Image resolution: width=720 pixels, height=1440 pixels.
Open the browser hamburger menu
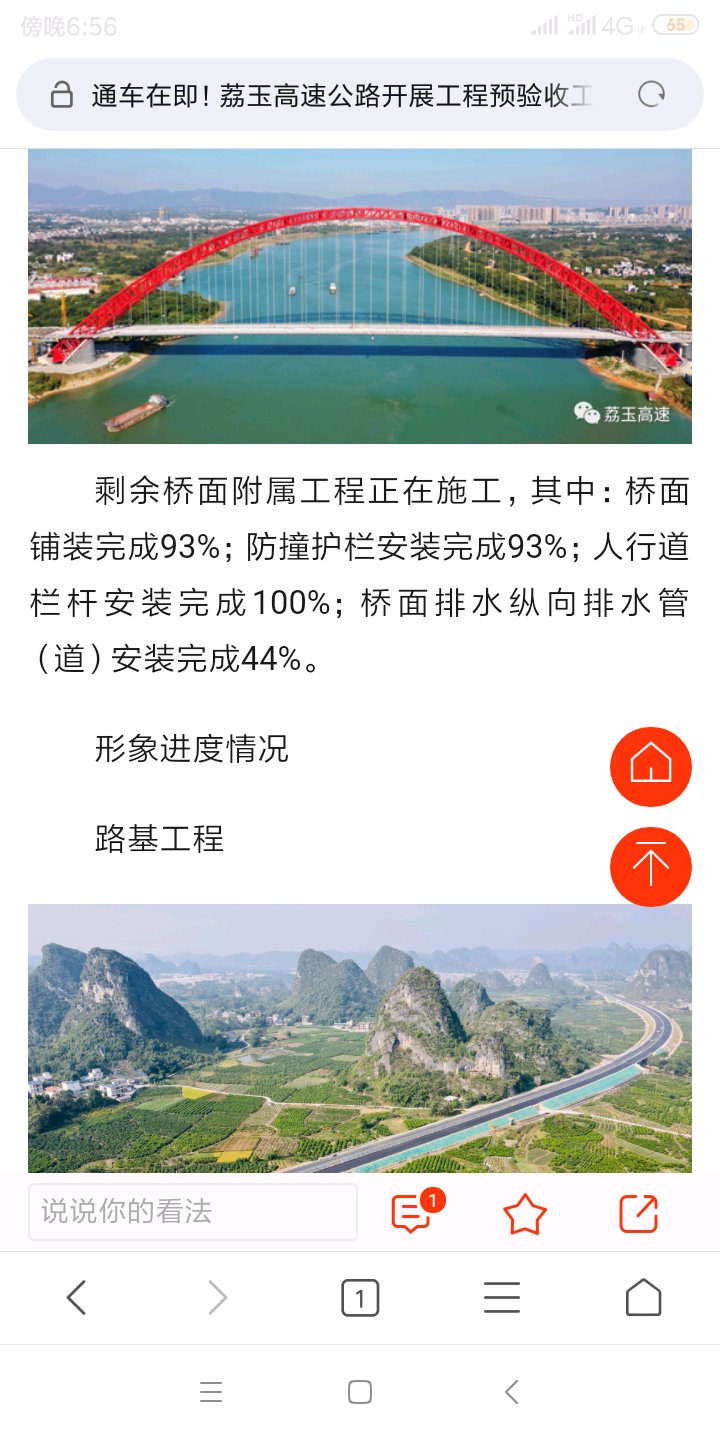[502, 1298]
